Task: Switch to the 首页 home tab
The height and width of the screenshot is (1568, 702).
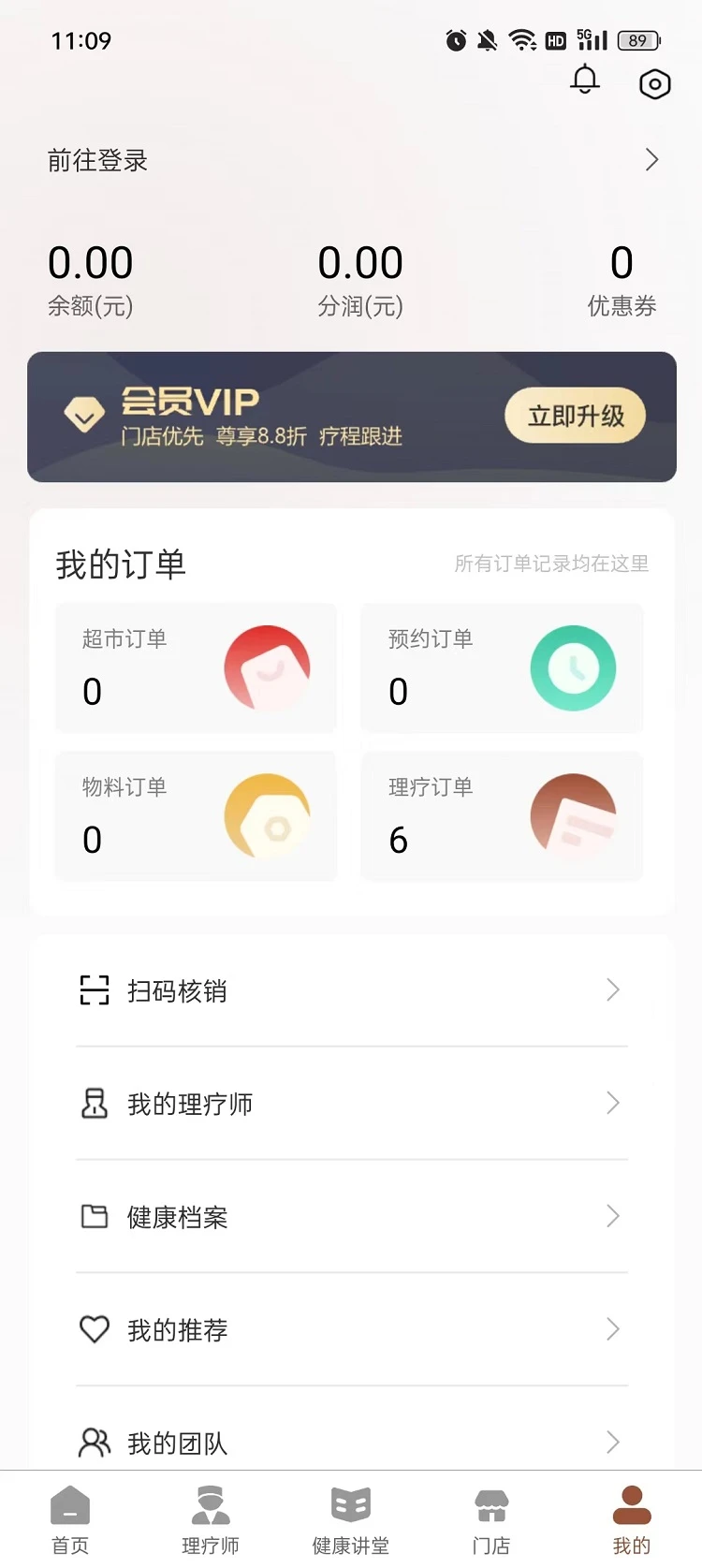Action: coord(70,1517)
